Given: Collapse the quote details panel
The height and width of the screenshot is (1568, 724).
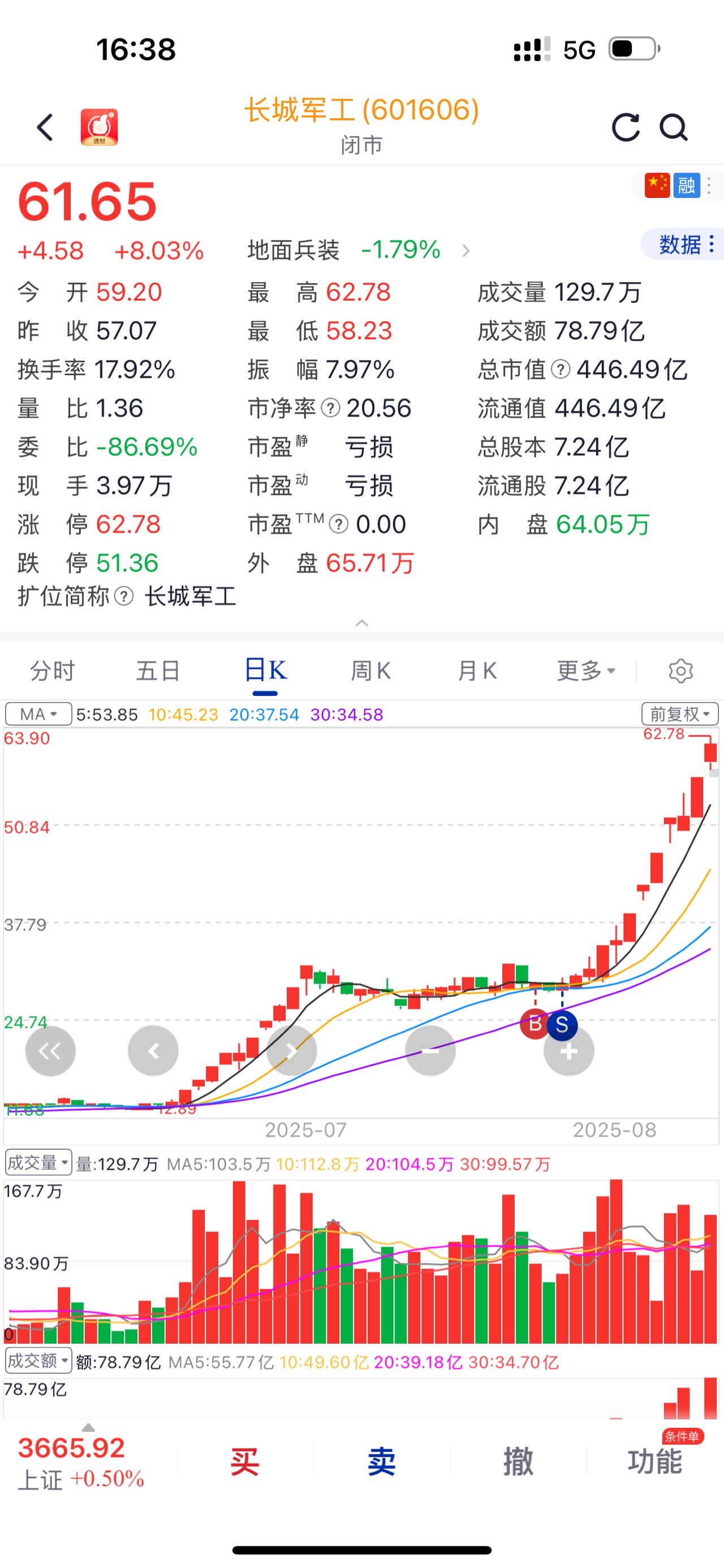Looking at the screenshot, I should coord(361,623).
